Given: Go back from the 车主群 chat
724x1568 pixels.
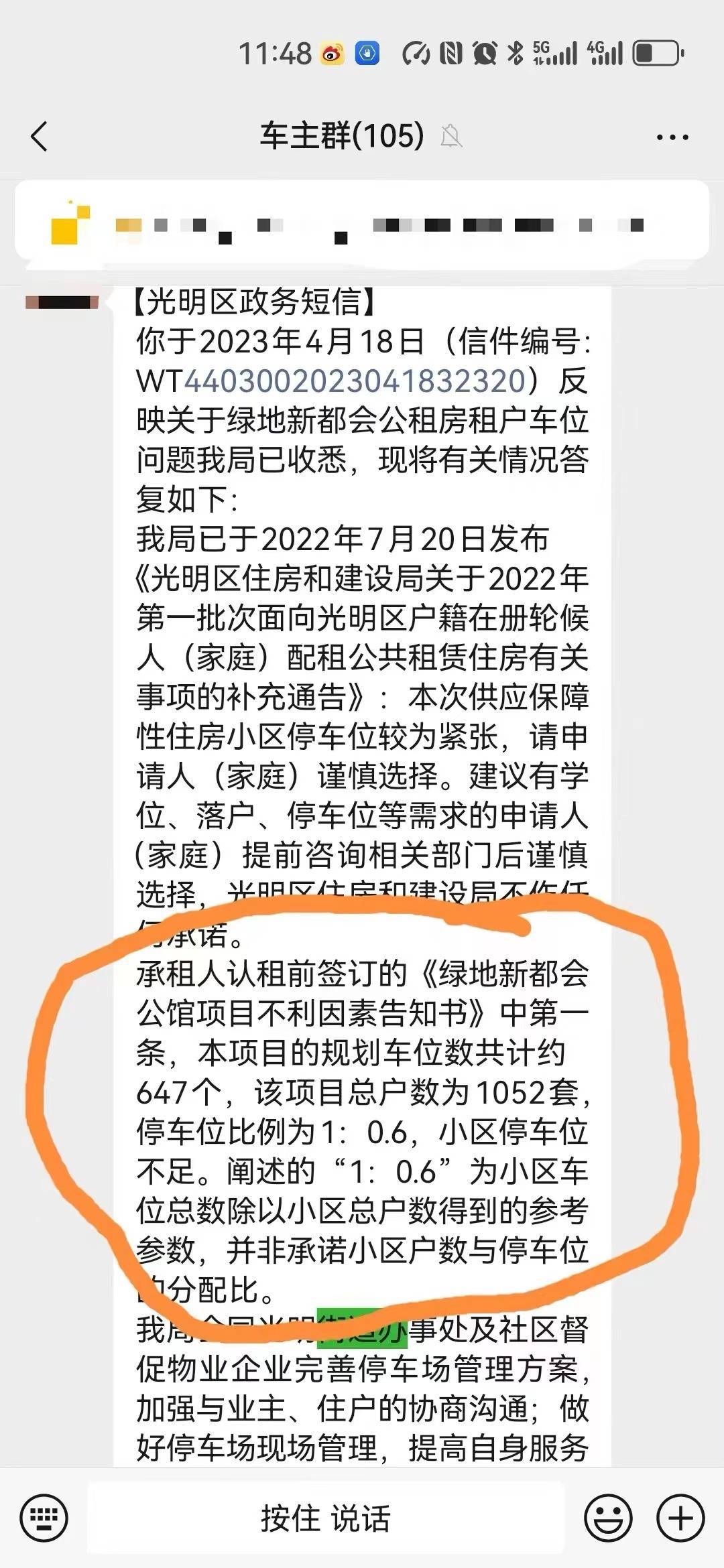Looking at the screenshot, I should coord(40,137).
